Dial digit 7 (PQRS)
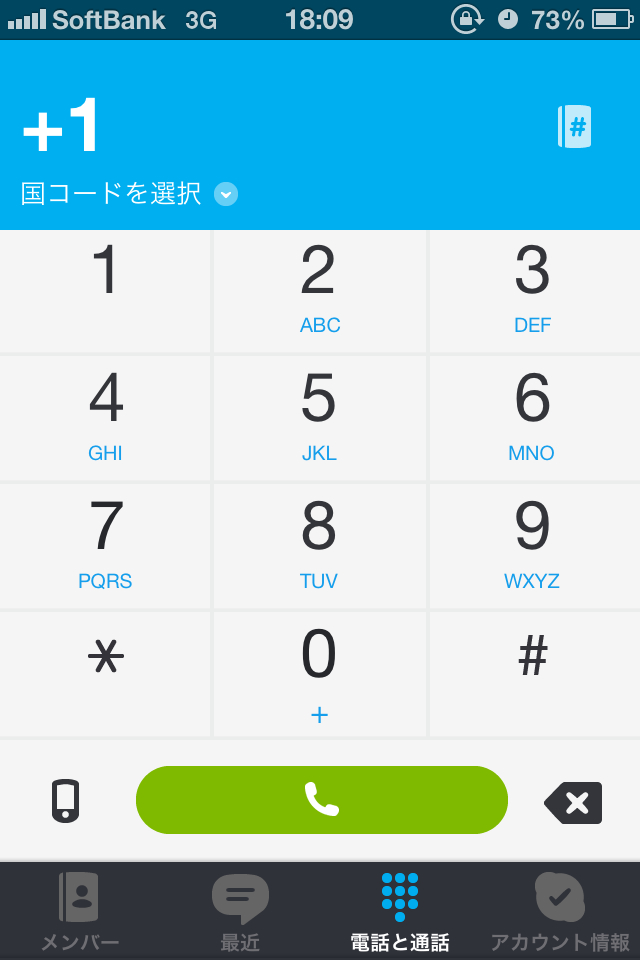640x960 pixels. point(105,547)
